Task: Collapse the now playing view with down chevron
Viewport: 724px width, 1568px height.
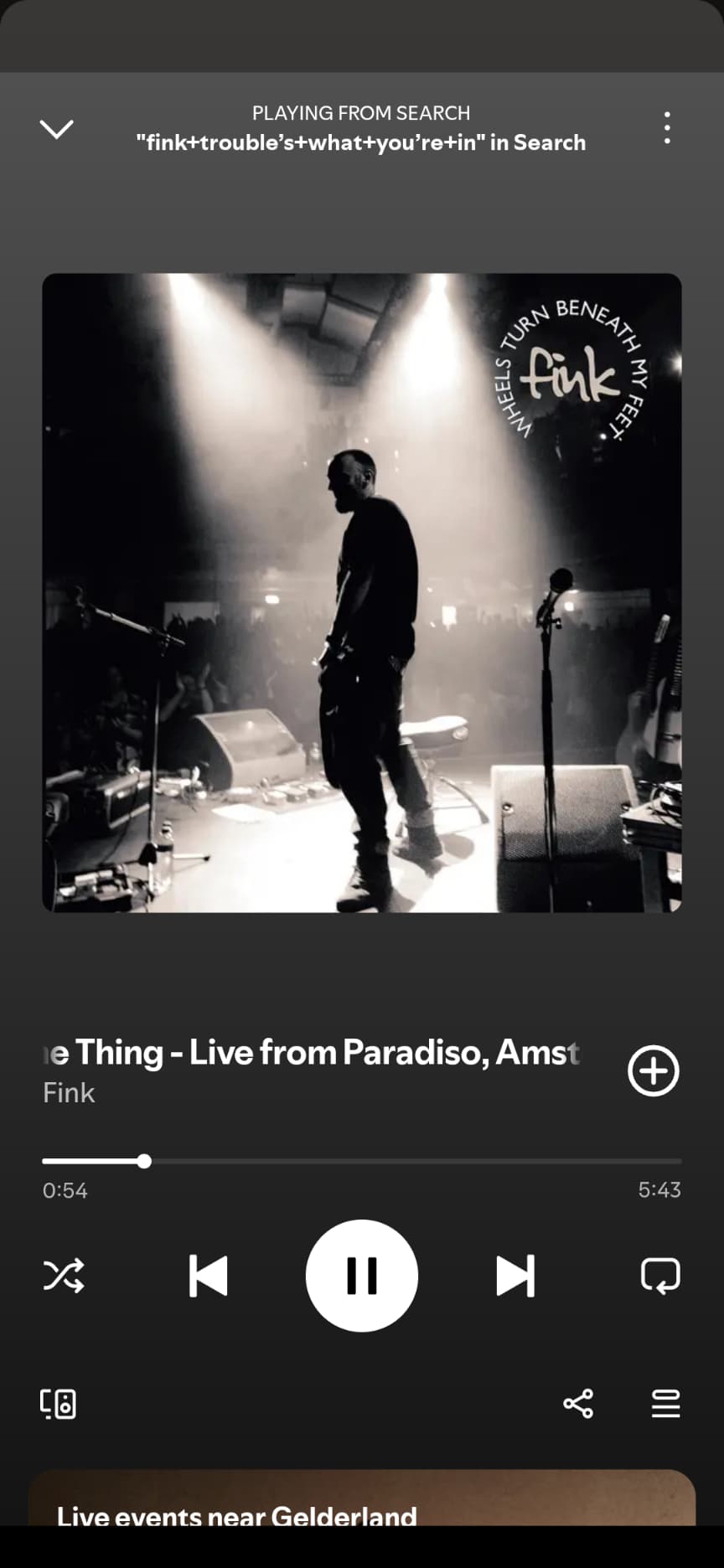Action: (x=57, y=128)
